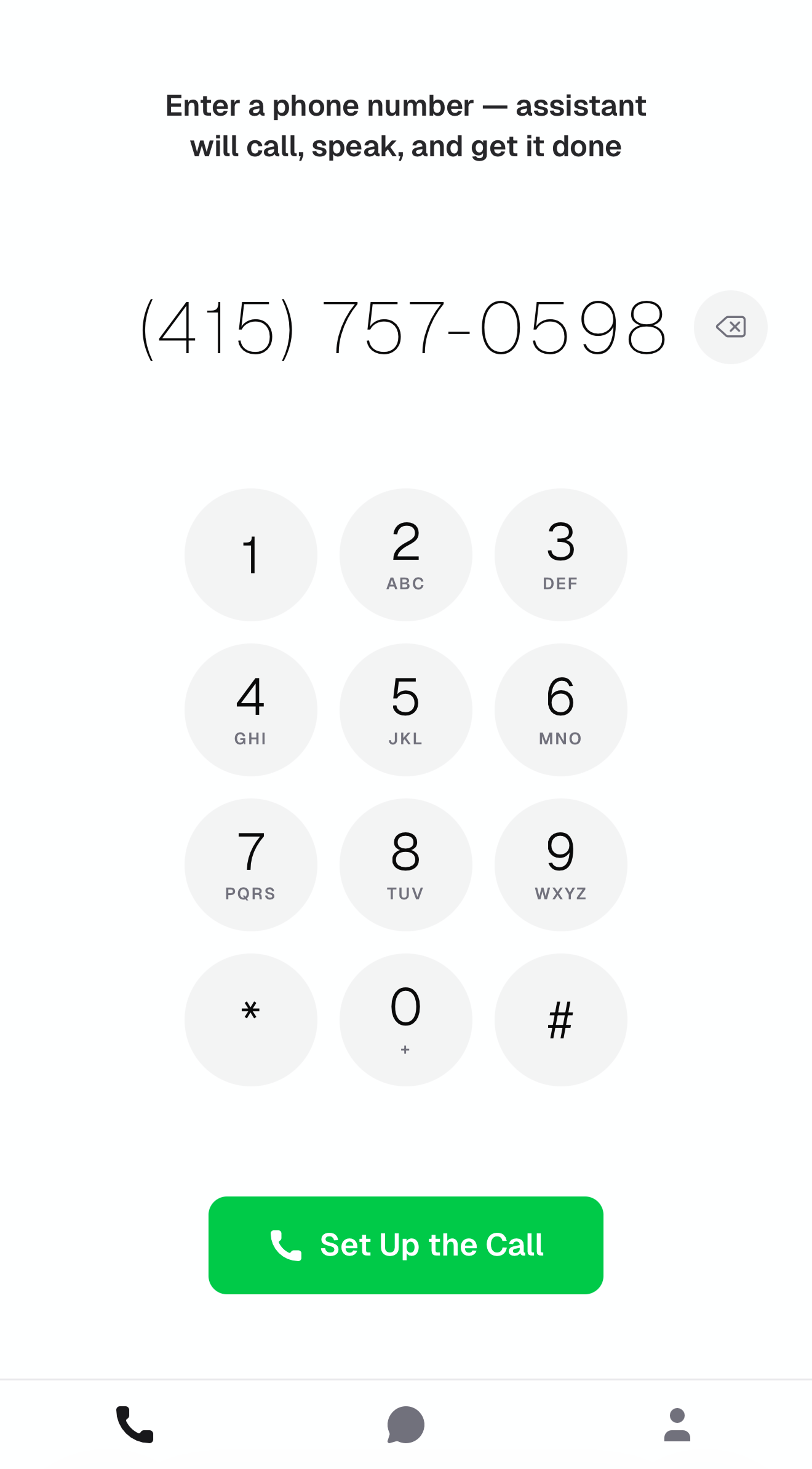
Task: Enter digit 8 (TUV)
Action: [406, 865]
